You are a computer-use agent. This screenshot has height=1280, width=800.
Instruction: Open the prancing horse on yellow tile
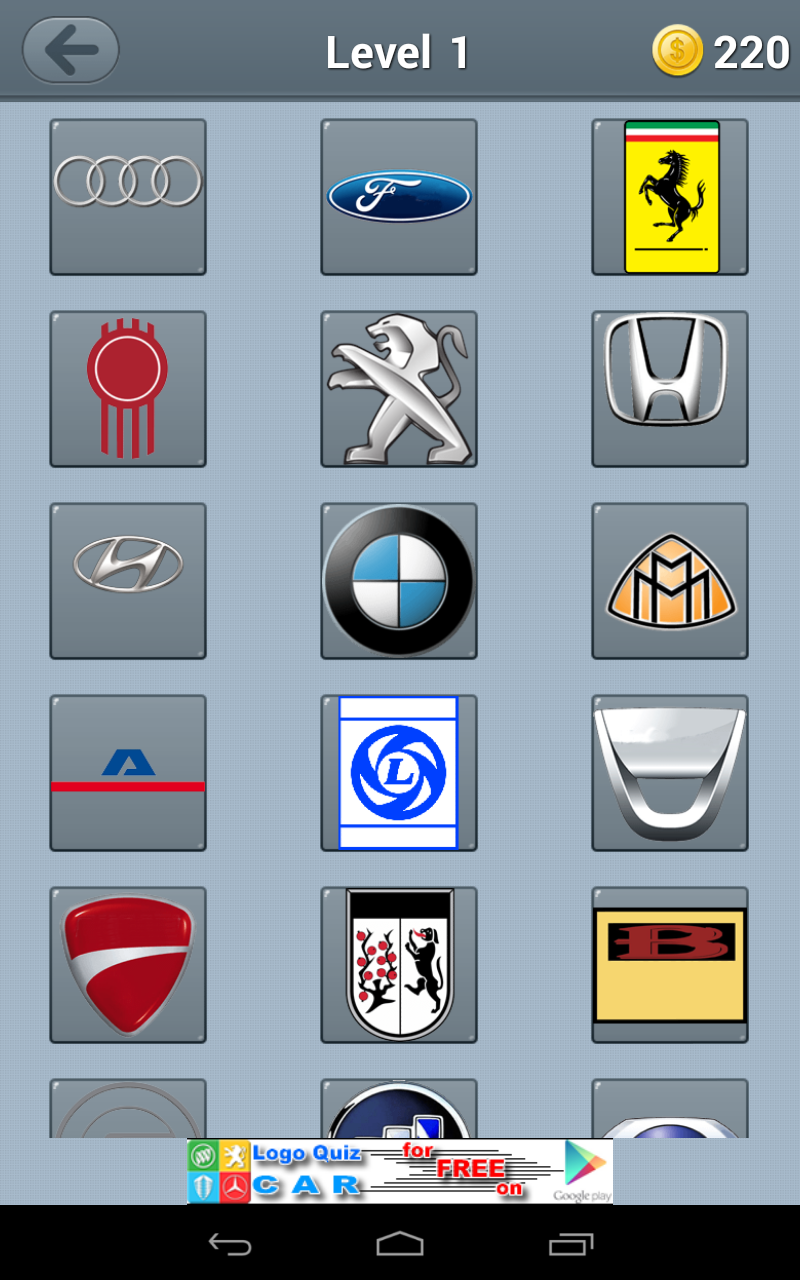670,197
